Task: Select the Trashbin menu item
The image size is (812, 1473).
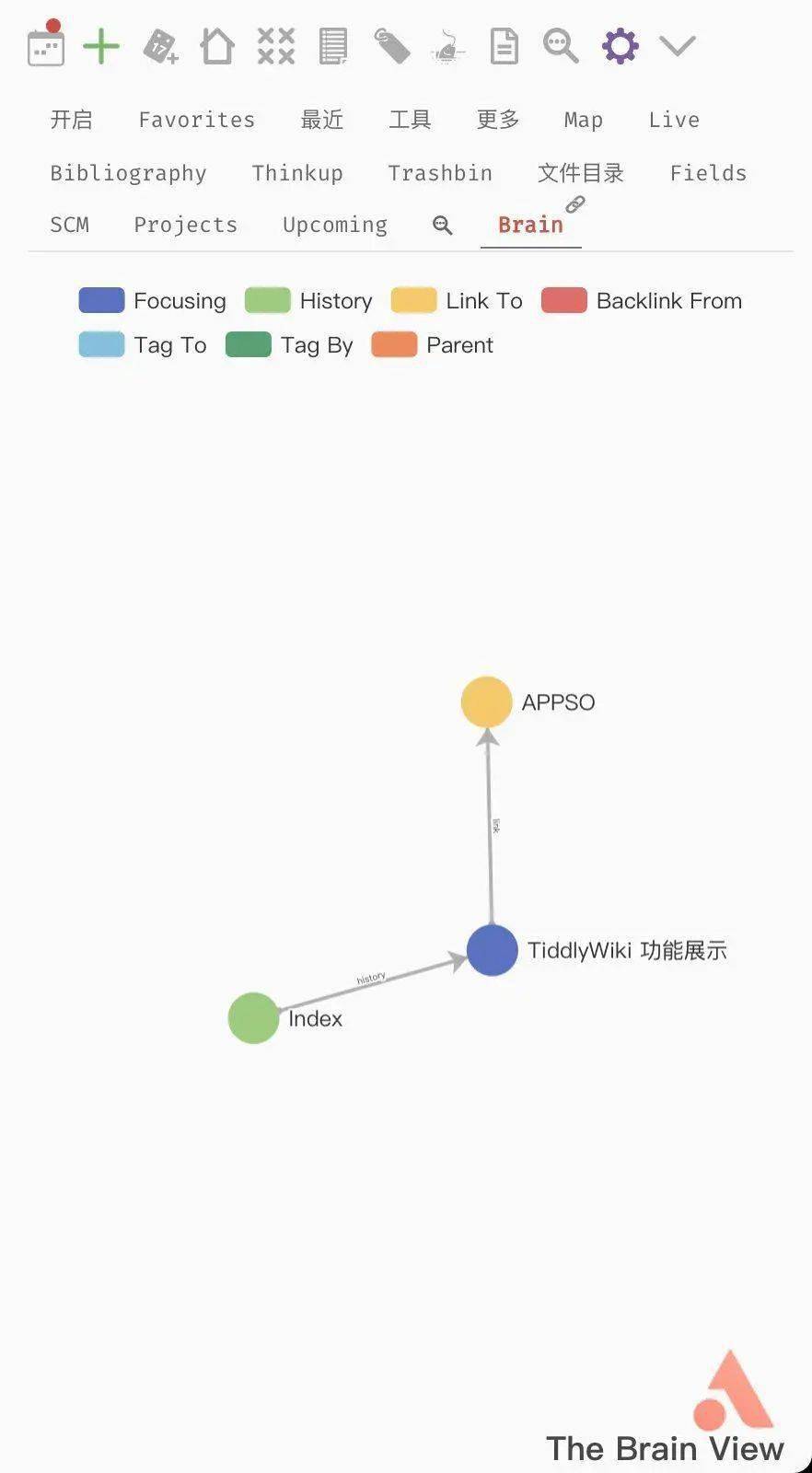Action: tap(441, 173)
